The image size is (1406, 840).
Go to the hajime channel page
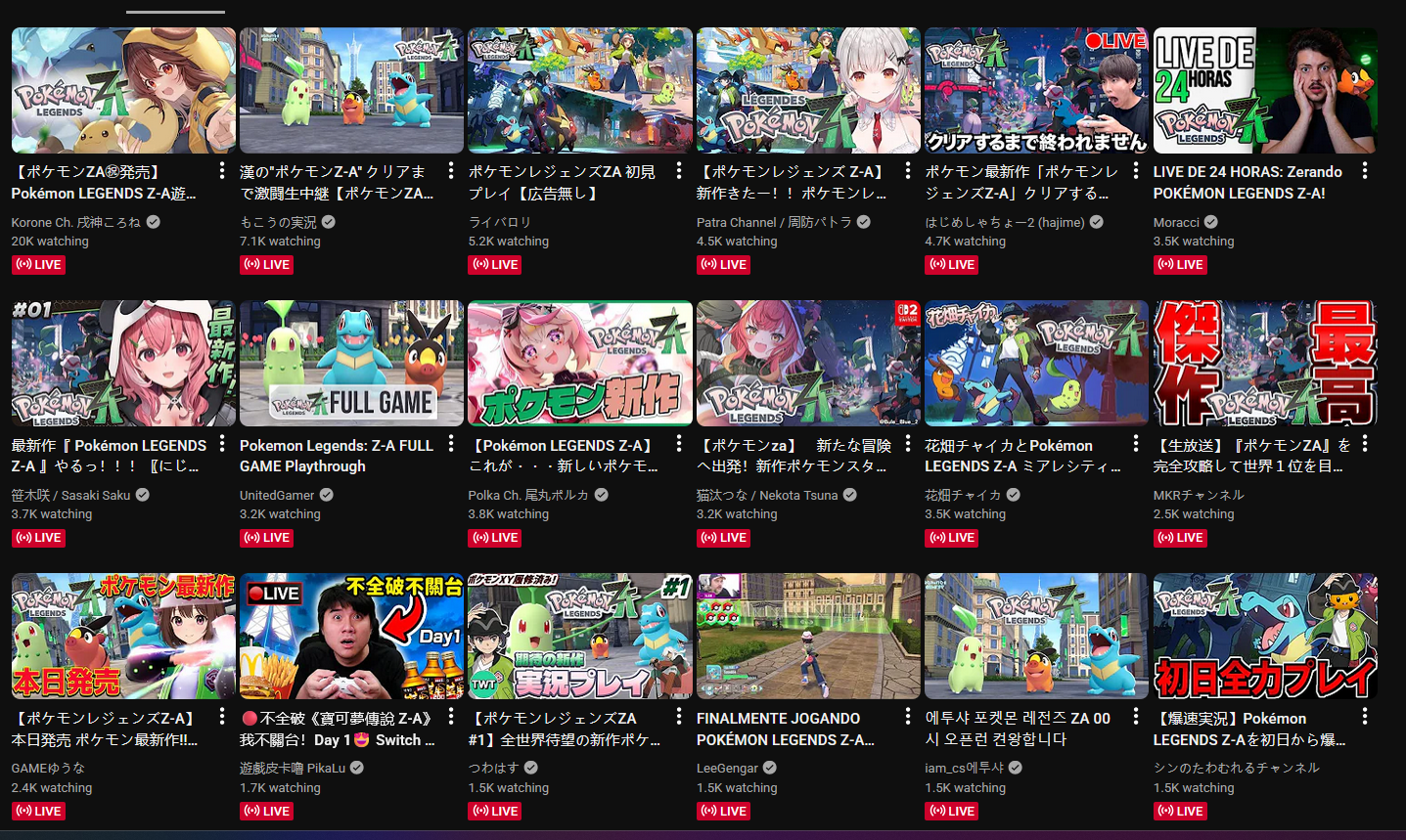(x=1004, y=222)
